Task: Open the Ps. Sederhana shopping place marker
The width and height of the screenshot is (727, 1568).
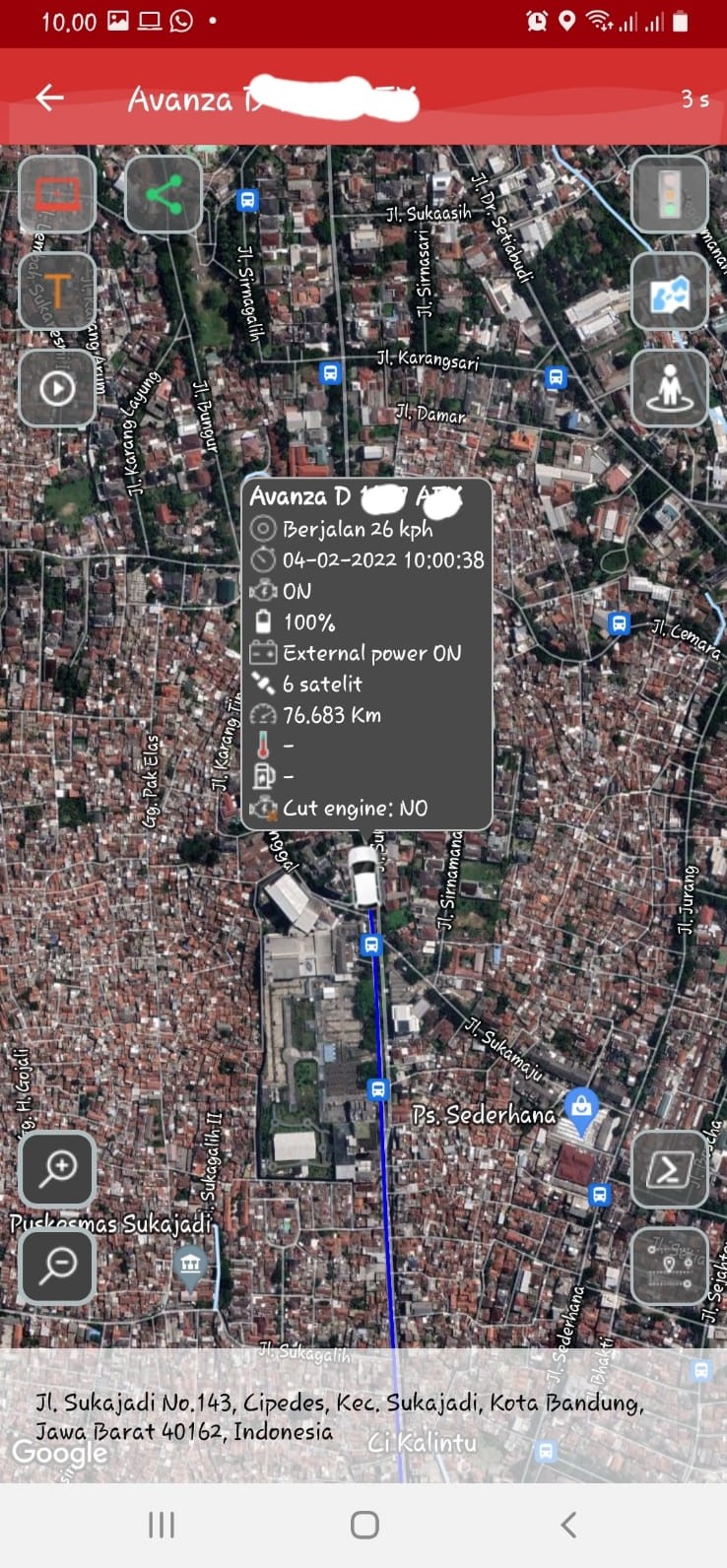Action: point(582,1108)
